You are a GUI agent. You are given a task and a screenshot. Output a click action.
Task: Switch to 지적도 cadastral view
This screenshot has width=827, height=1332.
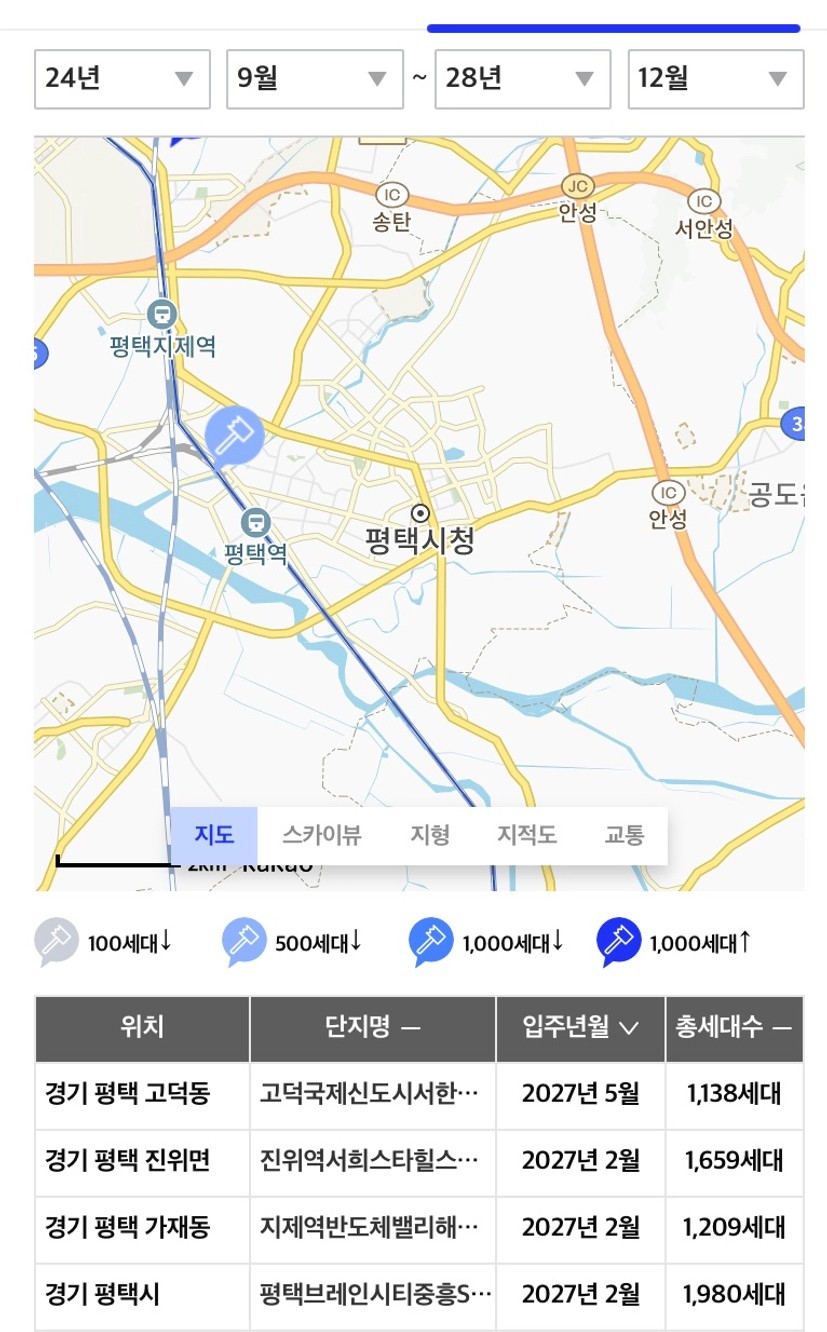[527, 835]
